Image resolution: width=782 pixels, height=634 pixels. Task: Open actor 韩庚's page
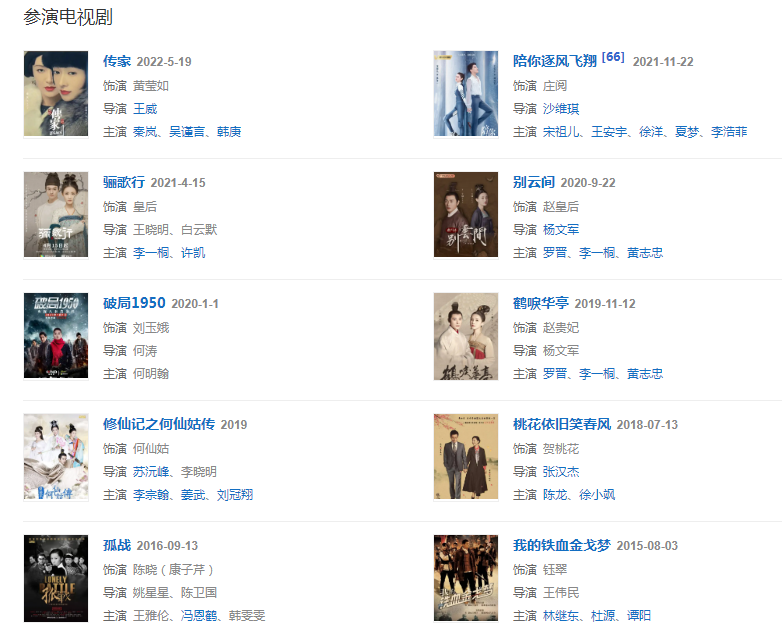tap(229, 131)
